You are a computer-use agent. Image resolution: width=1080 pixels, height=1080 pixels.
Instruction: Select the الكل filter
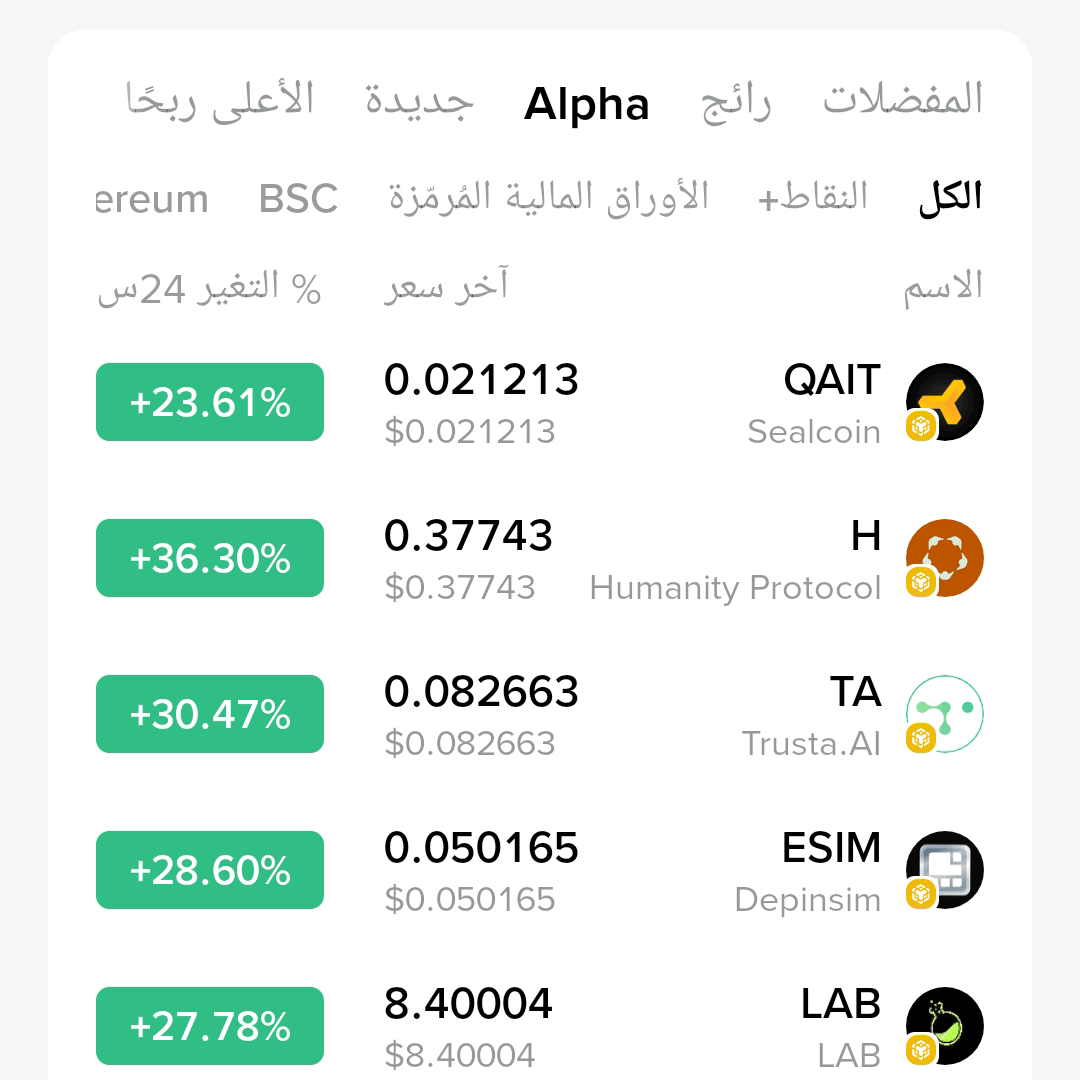coord(950,198)
